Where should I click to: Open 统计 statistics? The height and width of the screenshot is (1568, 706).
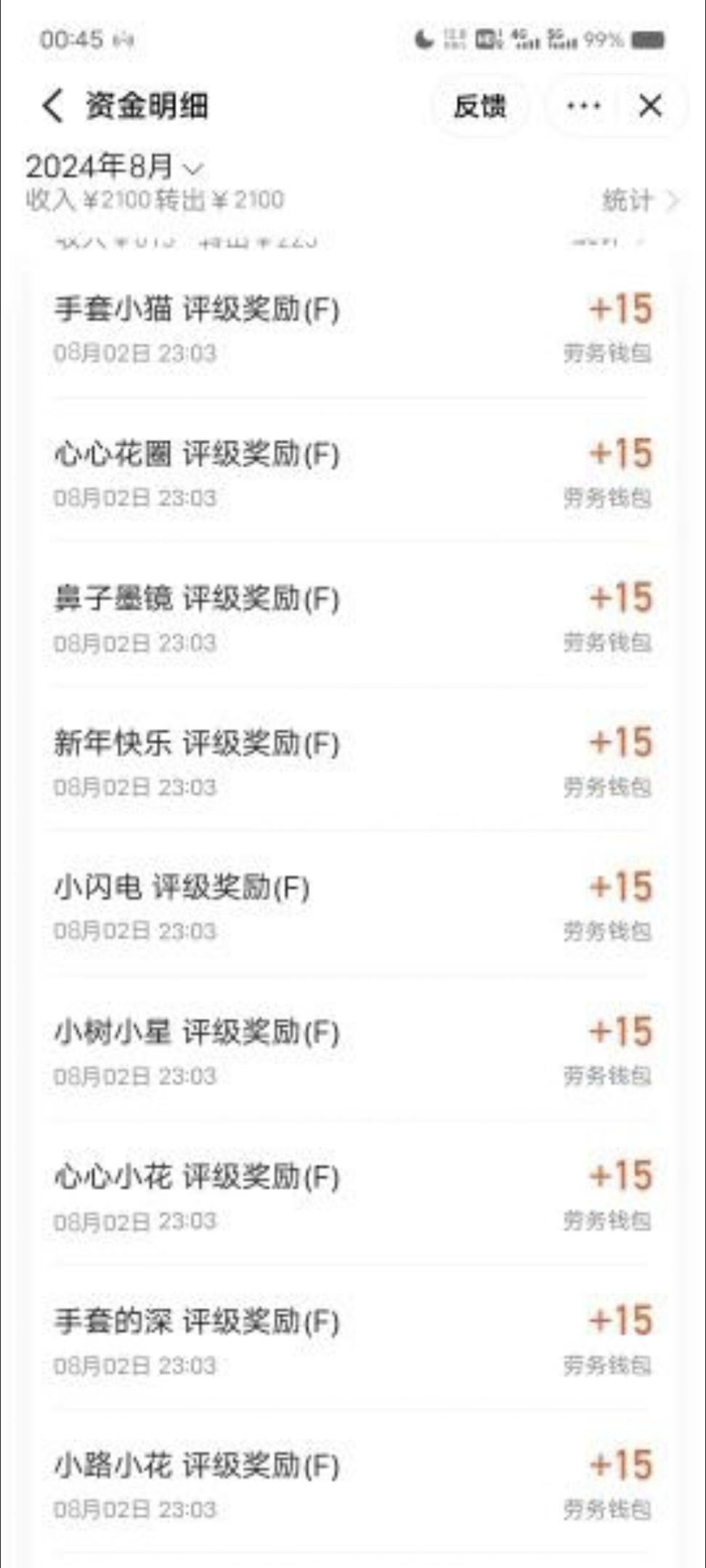[x=639, y=200]
